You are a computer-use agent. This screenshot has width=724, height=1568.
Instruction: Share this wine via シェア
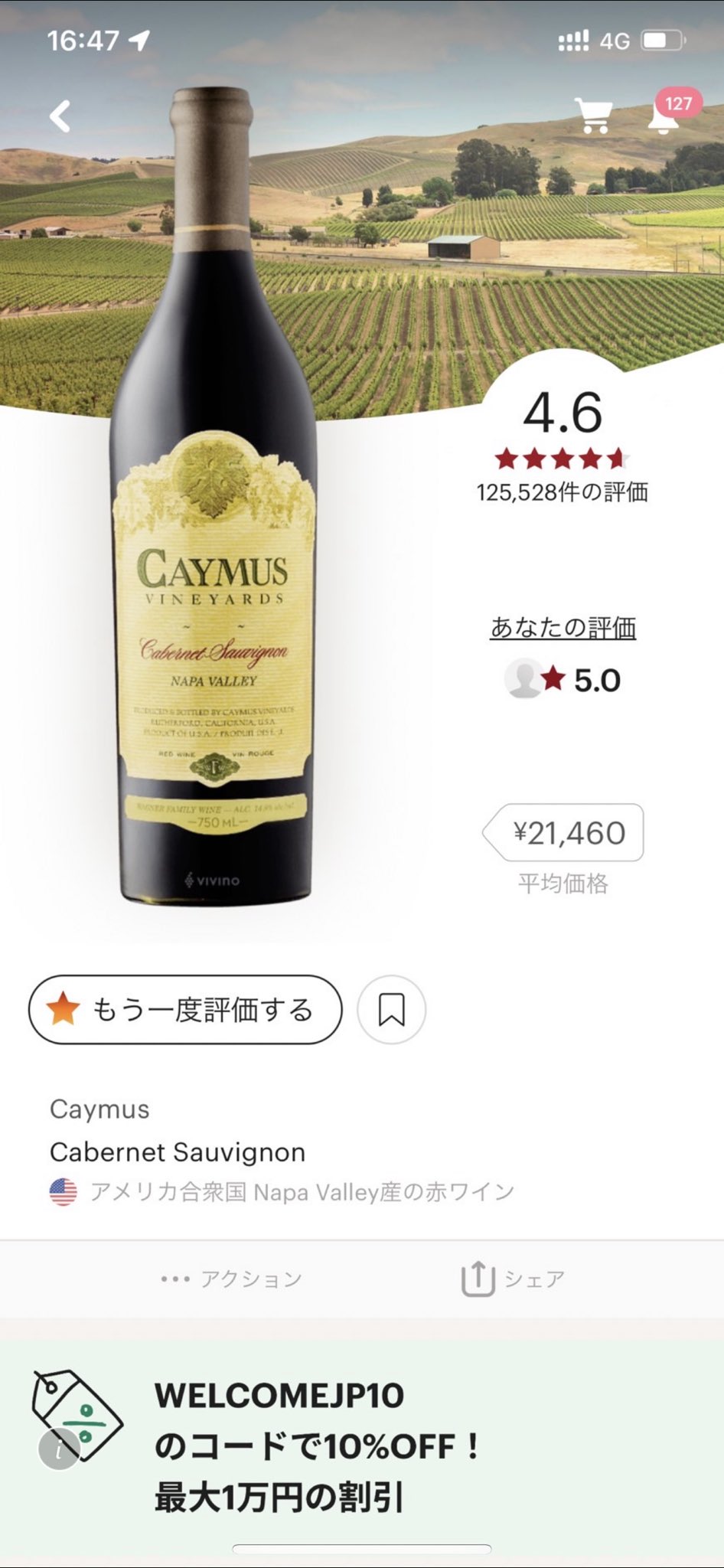(x=513, y=1279)
